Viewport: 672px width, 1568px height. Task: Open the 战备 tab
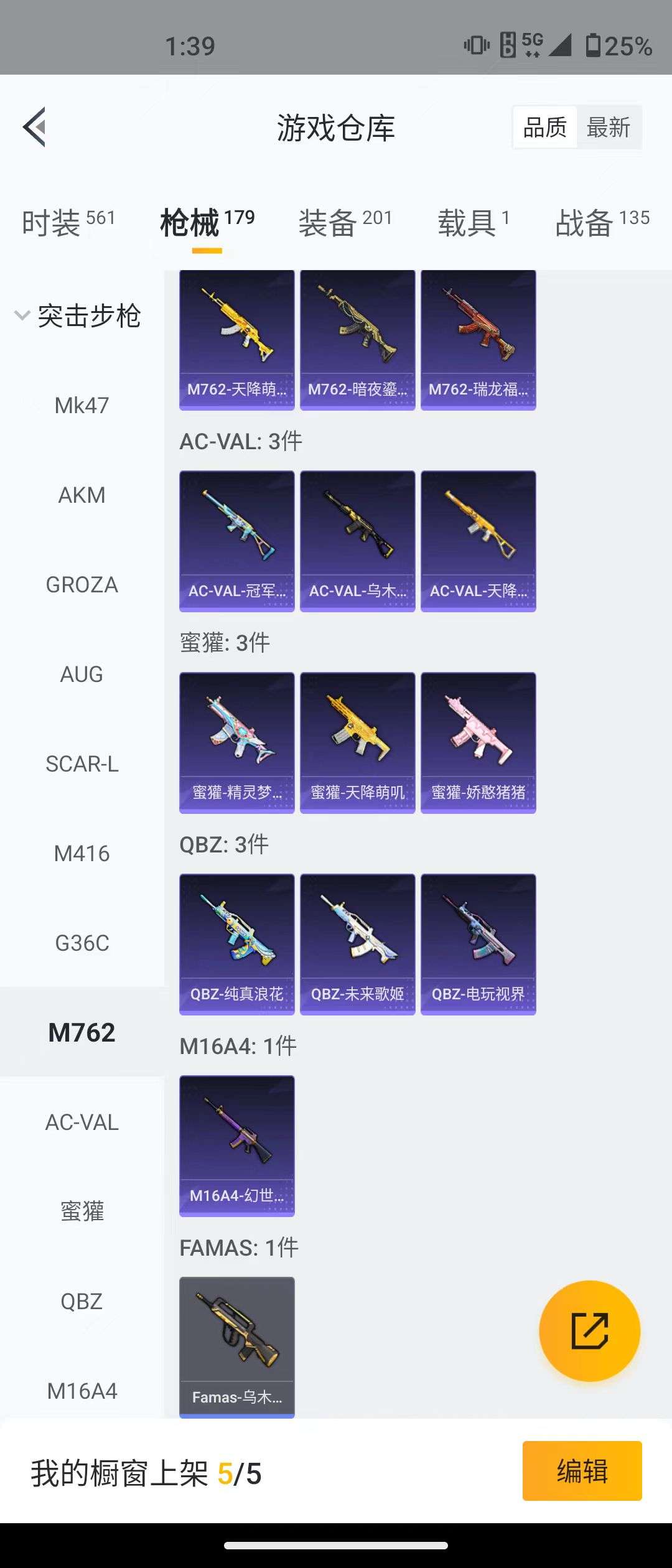[x=602, y=222]
